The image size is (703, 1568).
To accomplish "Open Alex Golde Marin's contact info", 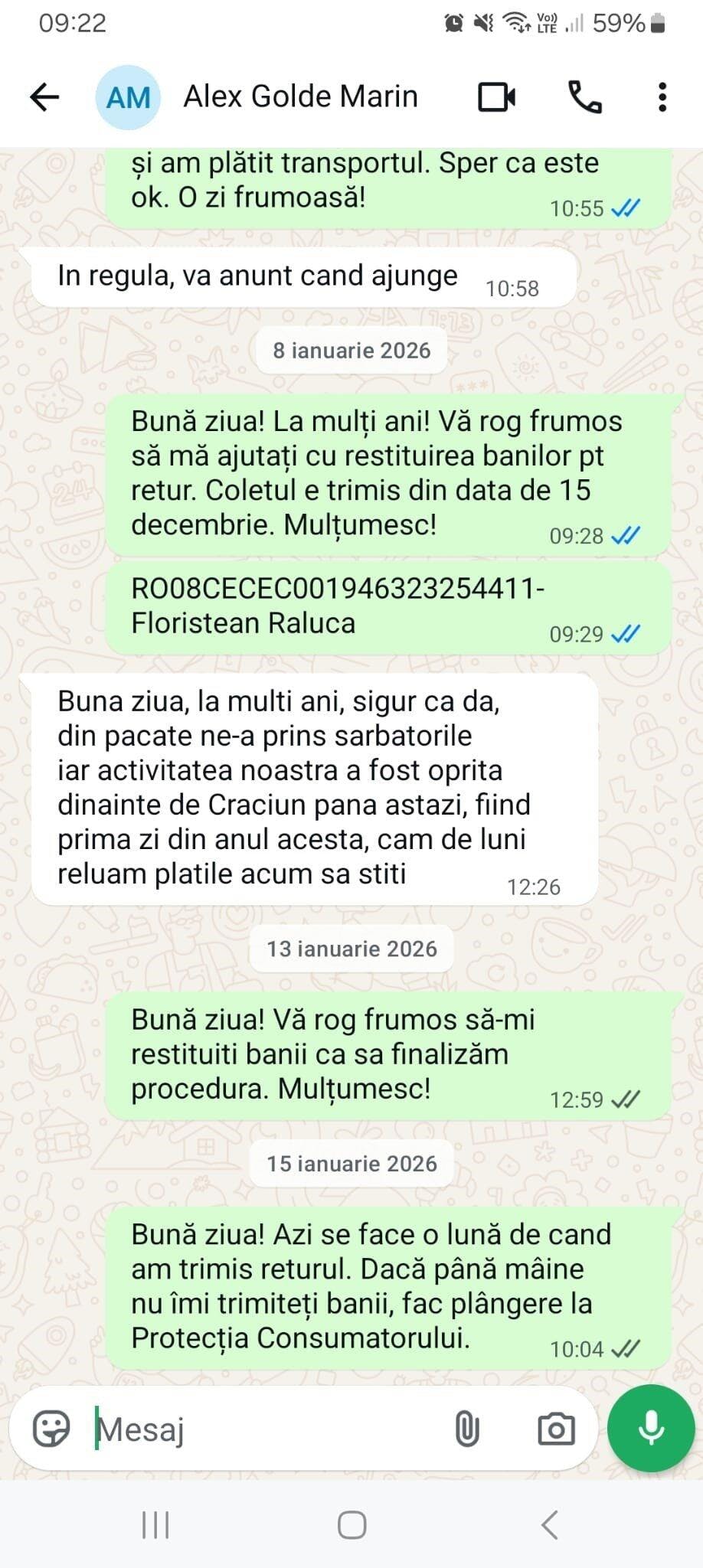I will coord(300,97).
